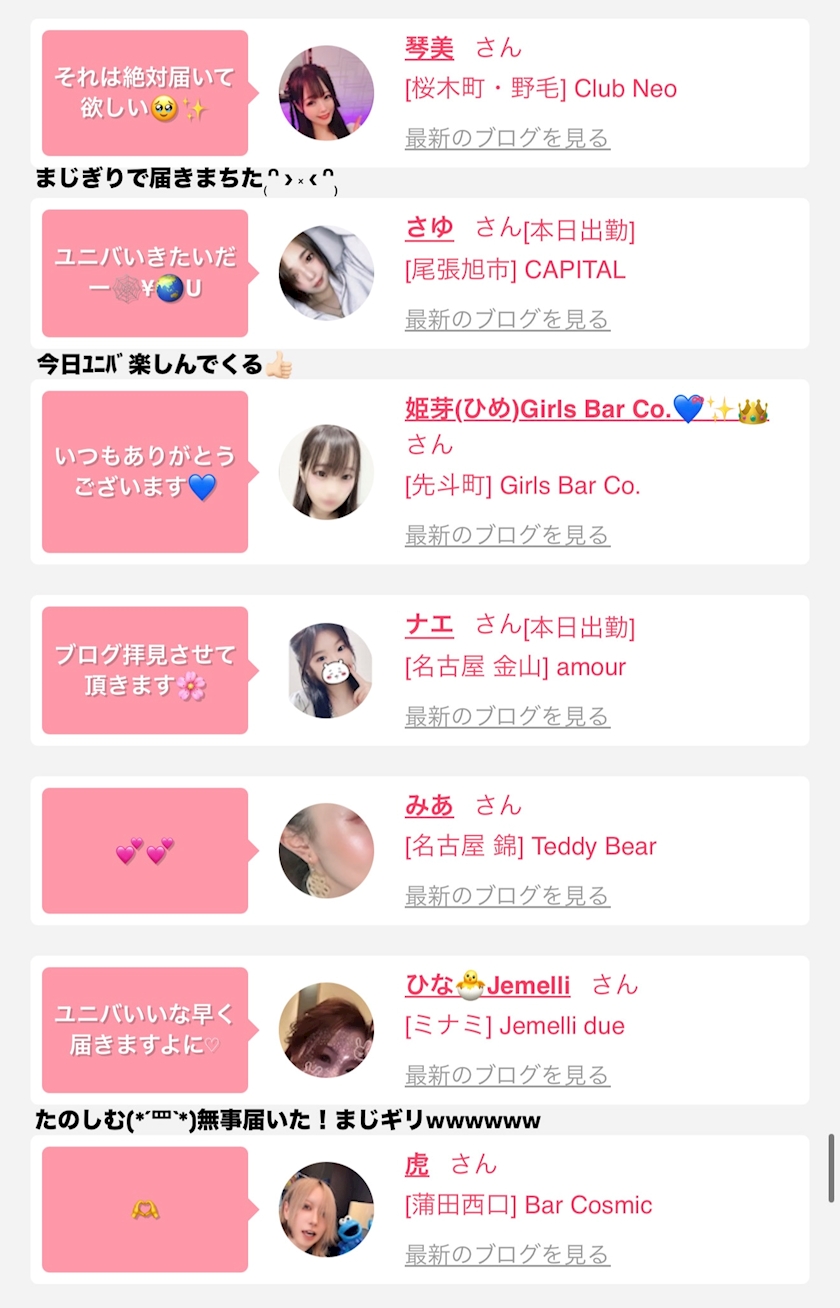View ナエ's latest blog link

(x=507, y=716)
